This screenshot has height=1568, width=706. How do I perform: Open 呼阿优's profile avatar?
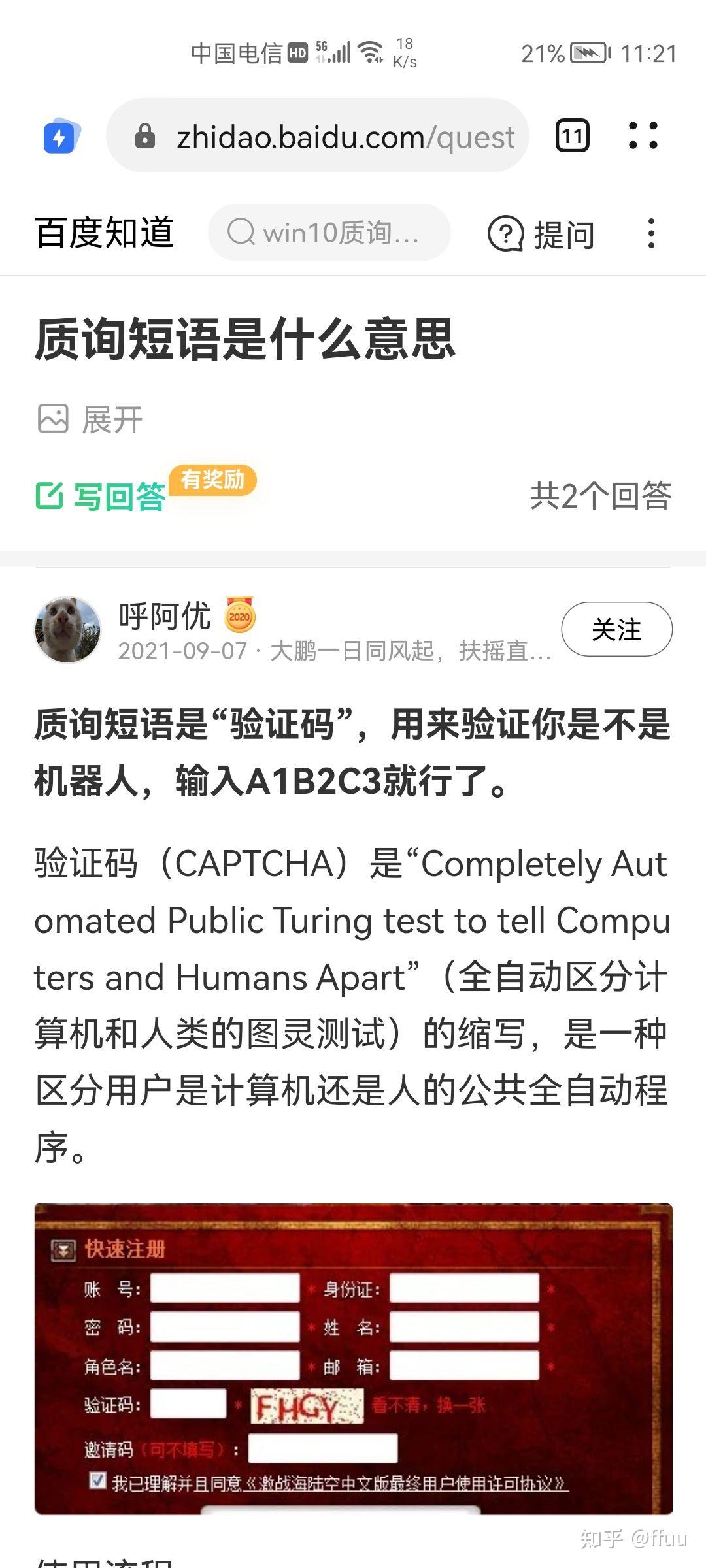(68, 630)
